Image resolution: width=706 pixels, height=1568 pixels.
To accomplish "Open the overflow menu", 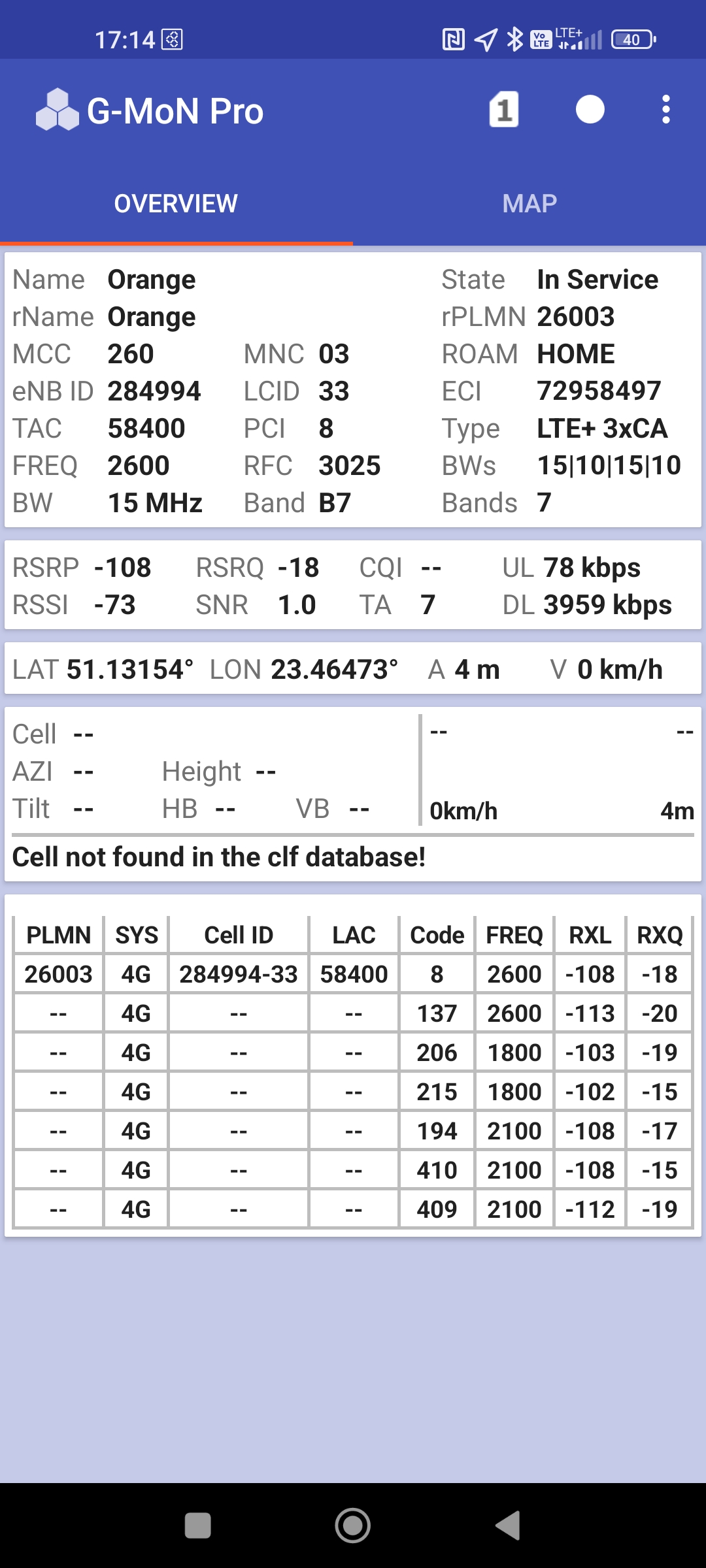I will 665,110.
